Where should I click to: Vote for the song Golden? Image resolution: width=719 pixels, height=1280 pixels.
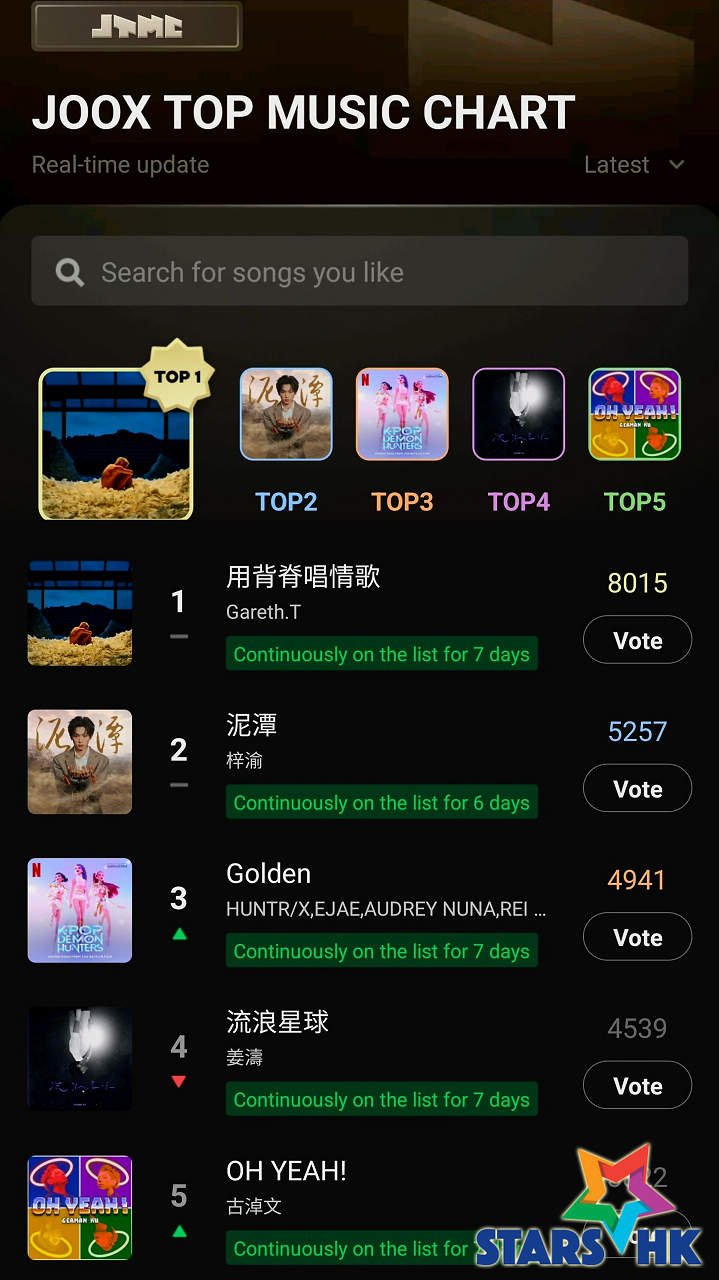[x=637, y=937]
